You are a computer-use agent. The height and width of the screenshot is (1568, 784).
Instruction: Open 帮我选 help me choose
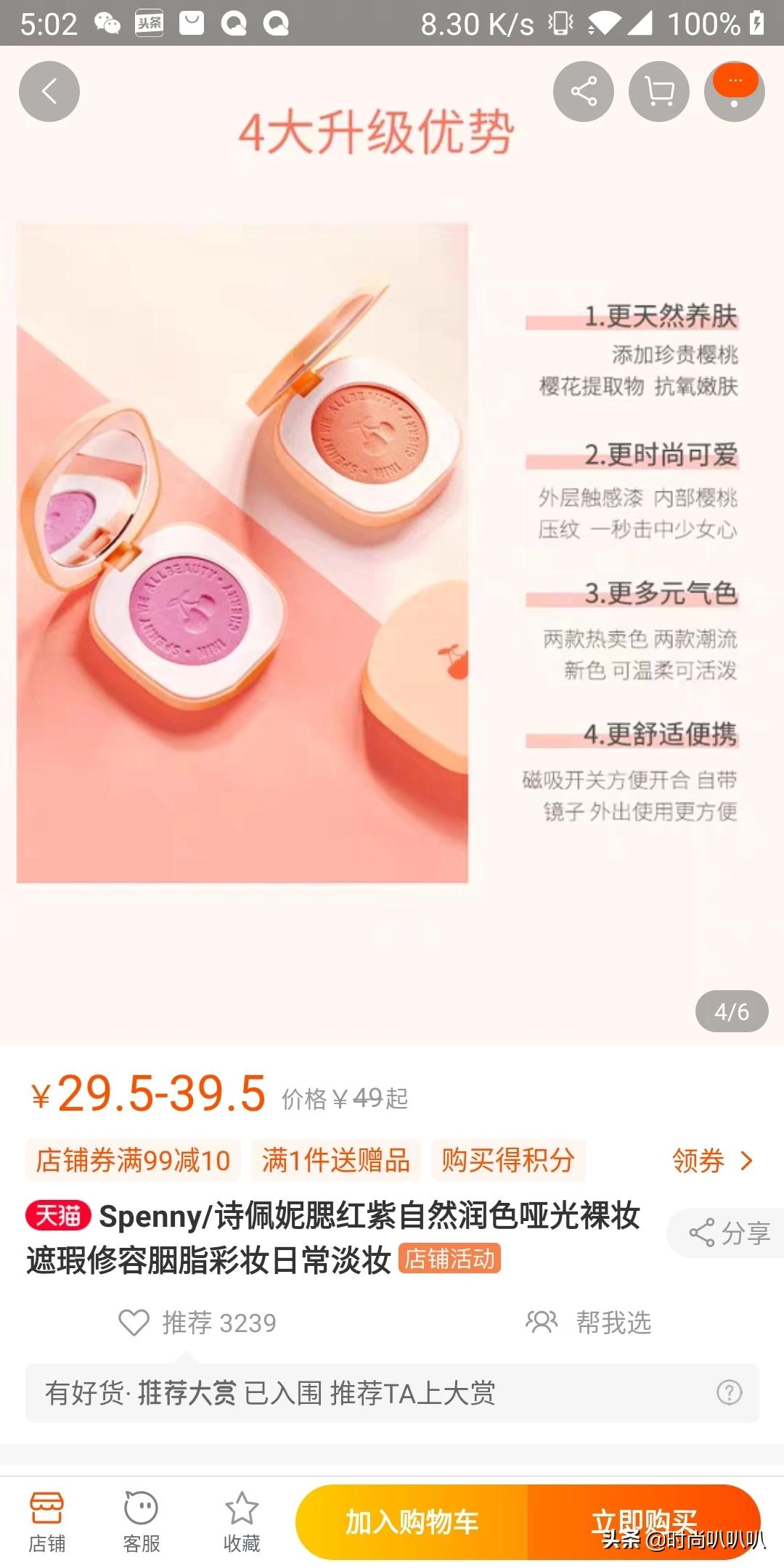tap(589, 1323)
